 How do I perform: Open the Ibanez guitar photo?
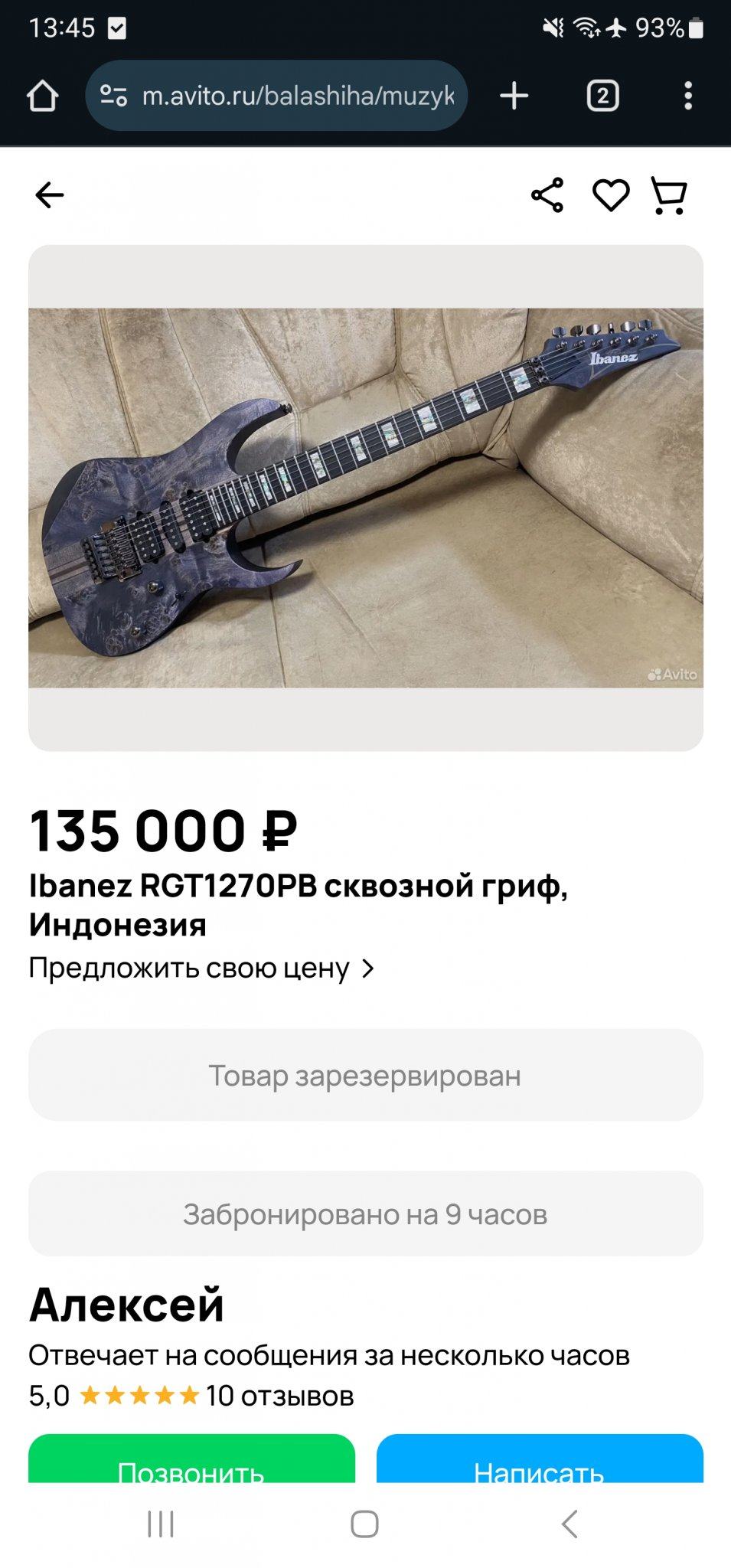366,498
